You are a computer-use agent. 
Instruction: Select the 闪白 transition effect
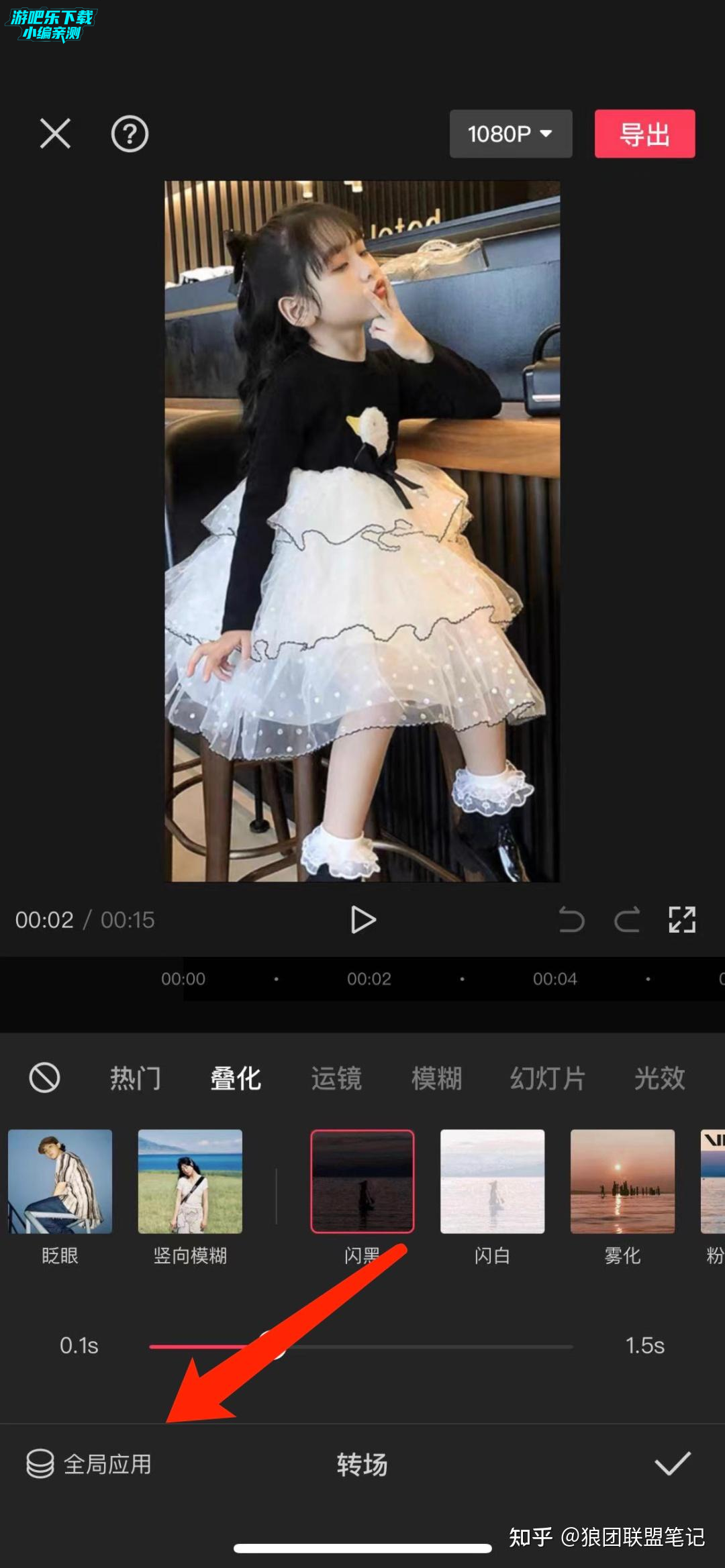pyautogui.click(x=492, y=1182)
